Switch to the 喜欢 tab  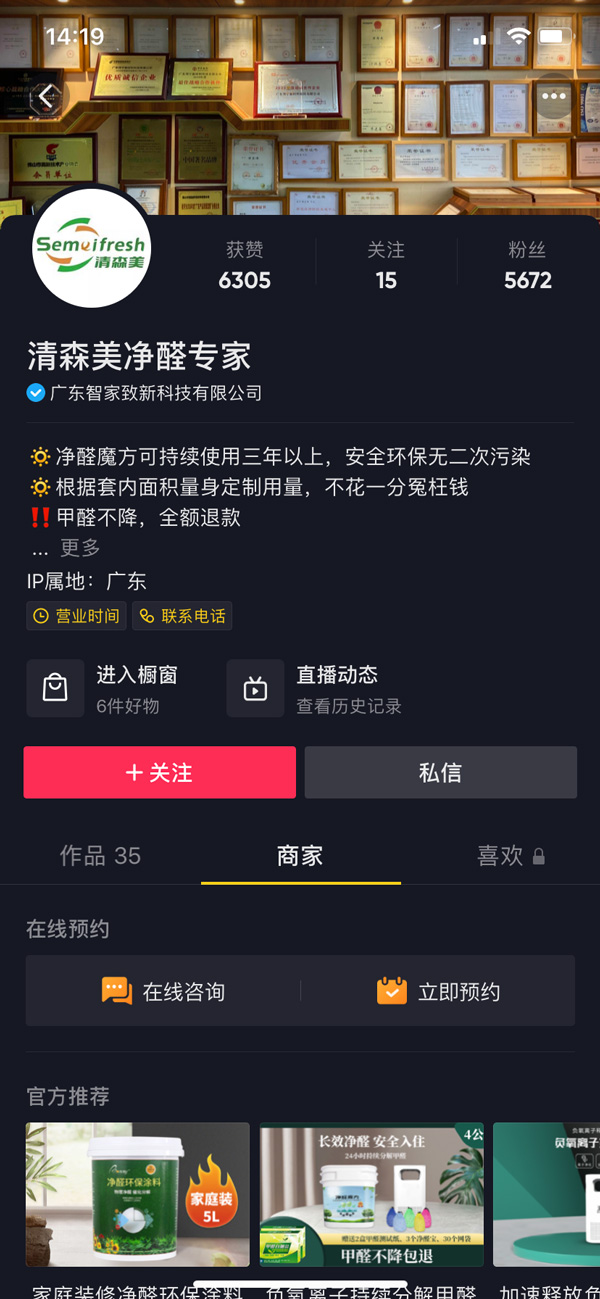click(510, 856)
